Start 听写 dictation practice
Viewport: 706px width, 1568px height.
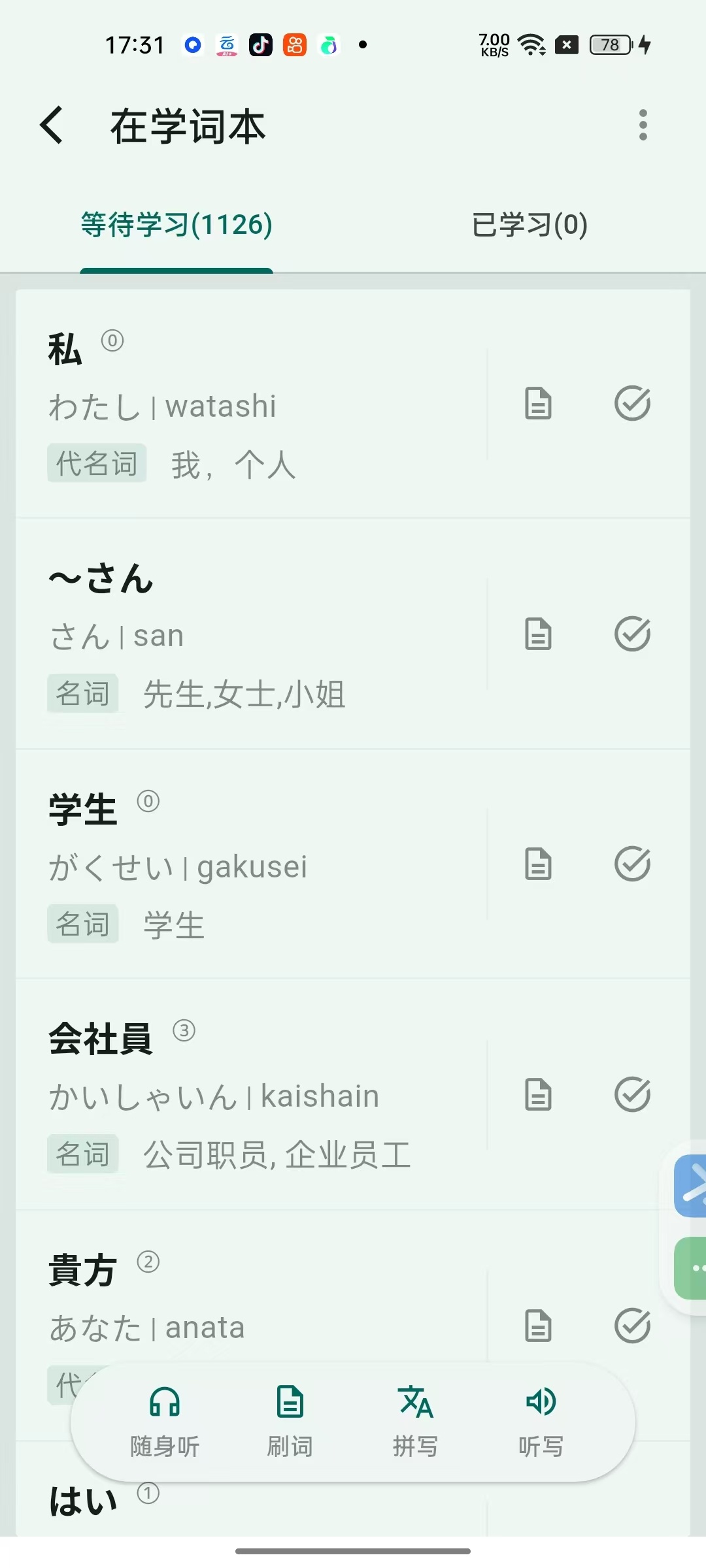pyautogui.click(x=541, y=1422)
